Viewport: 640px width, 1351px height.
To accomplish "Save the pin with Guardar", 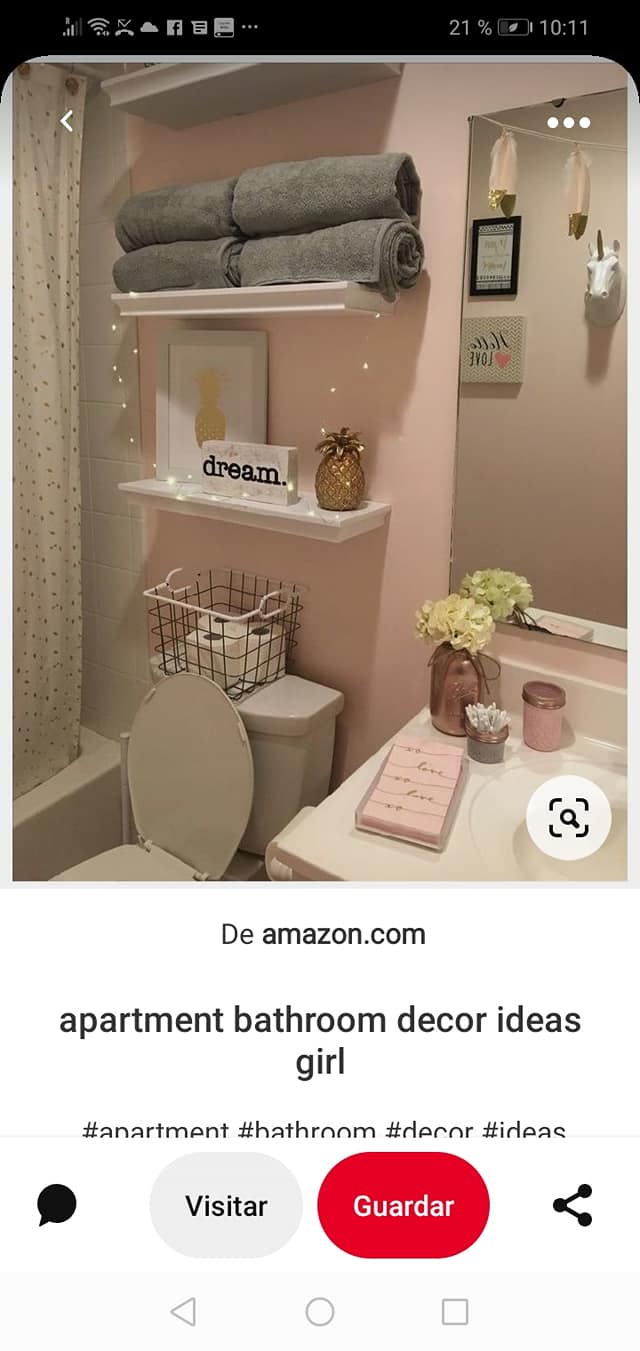I will click(x=403, y=1205).
